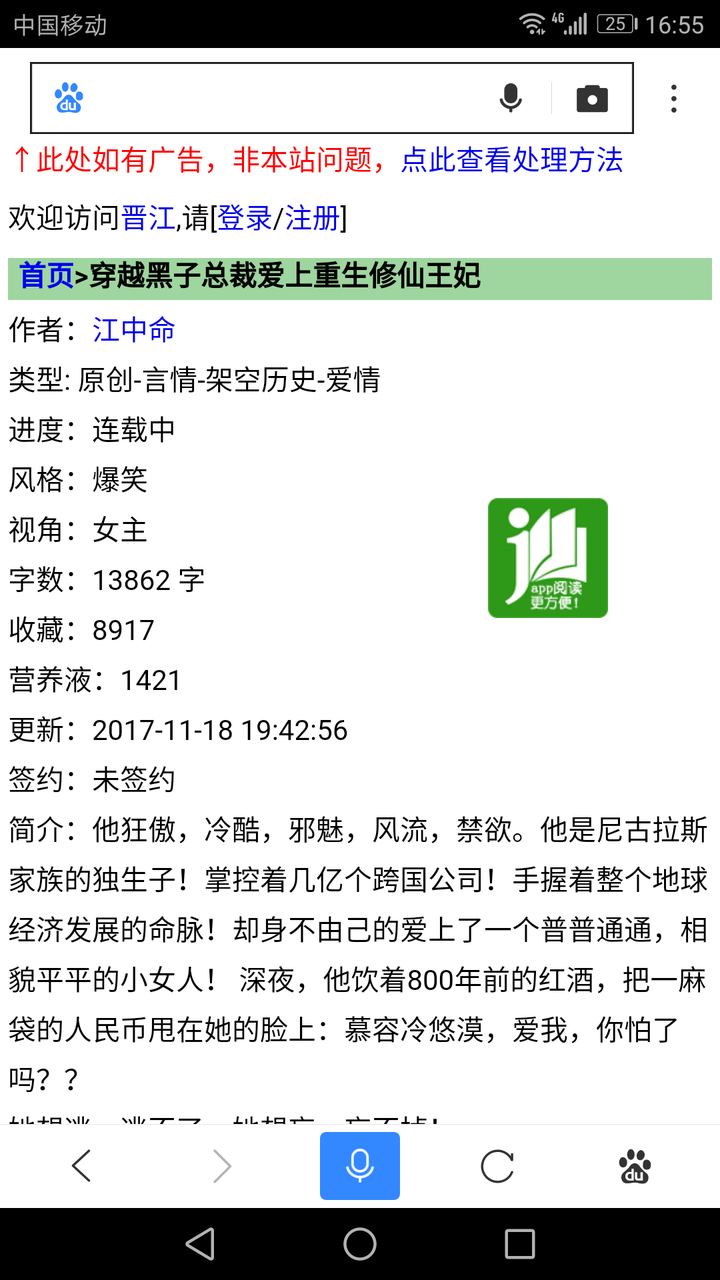Viewport: 720px width, 1280px height.
Task: Open author 江中命's page
Action: point(134,329)
